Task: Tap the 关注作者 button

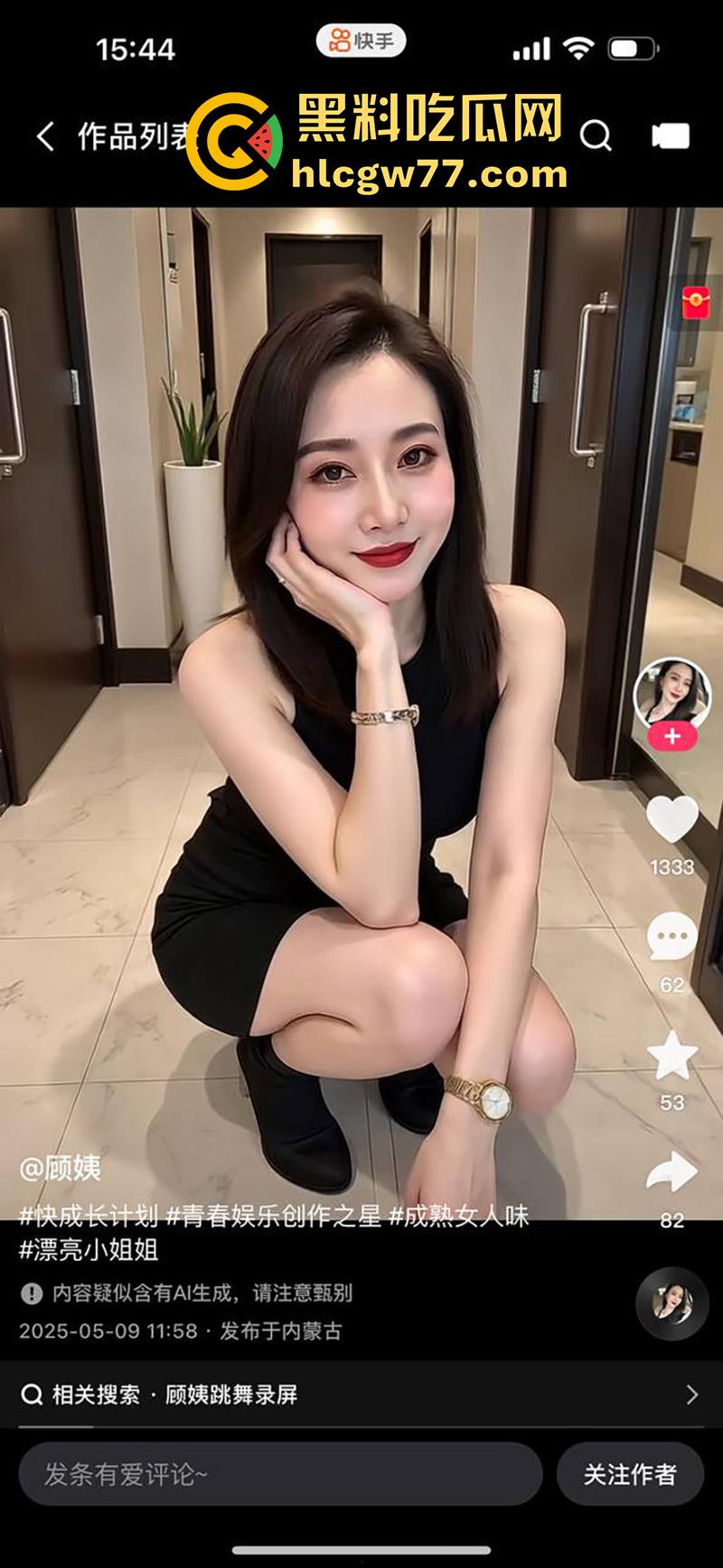Action: point(629,1475)
